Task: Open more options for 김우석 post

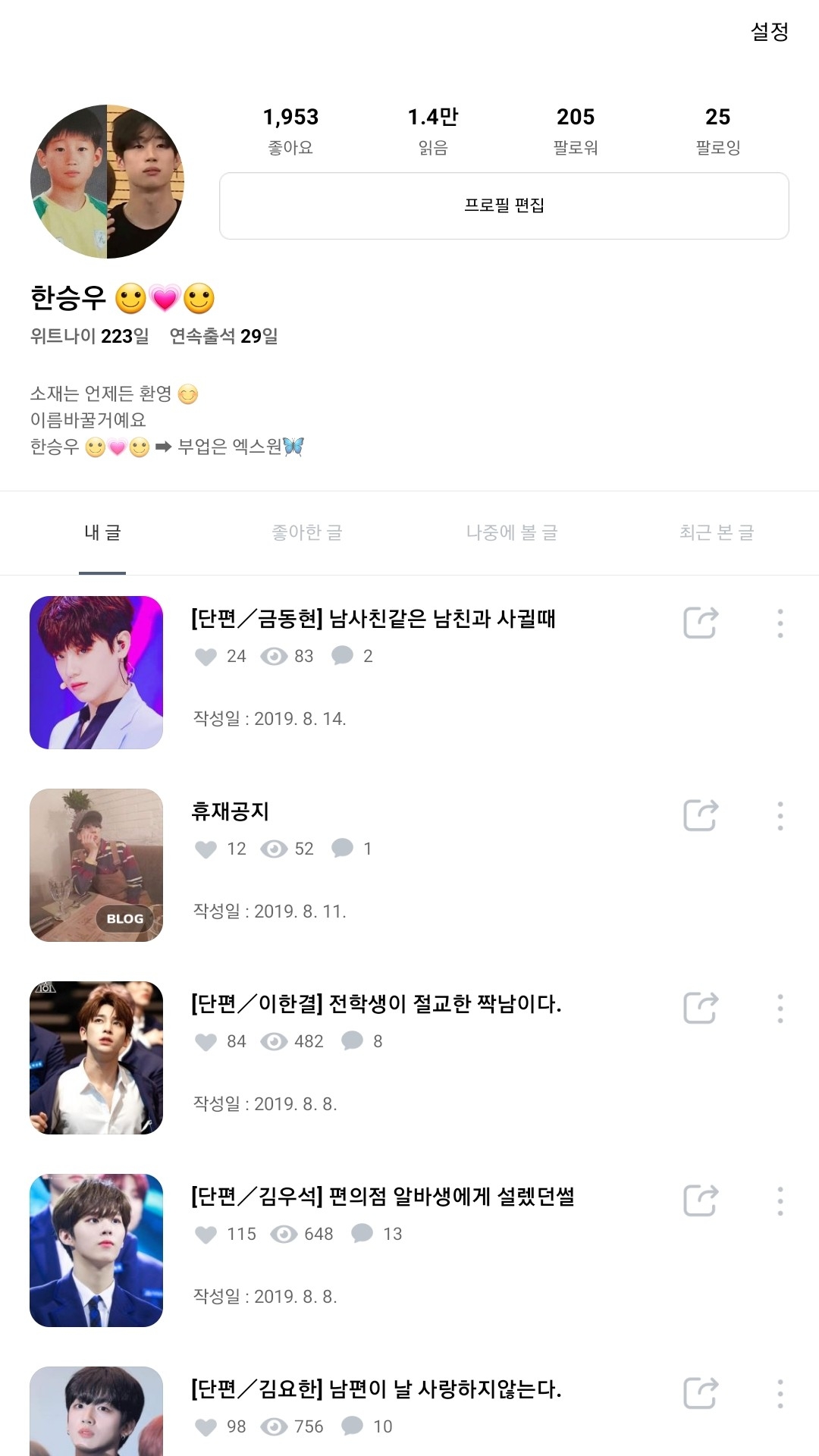Action: coord(780,1201)
